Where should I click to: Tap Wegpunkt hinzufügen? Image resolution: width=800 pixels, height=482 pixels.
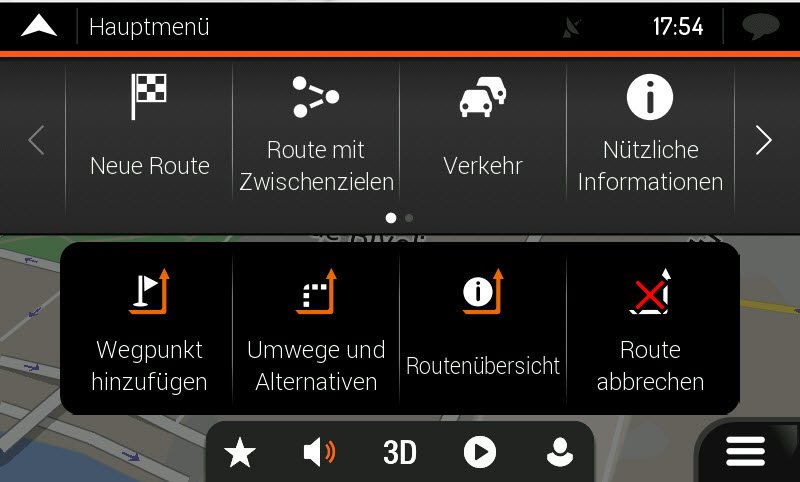(x=149, y=328)
